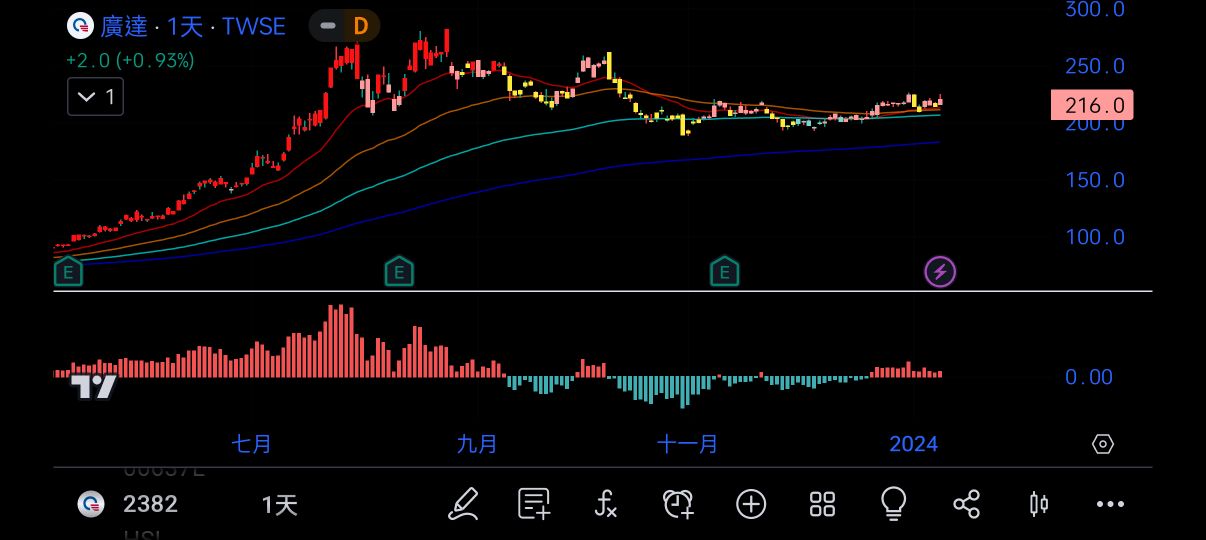Change the candlestick chart type
The width and height of the screenshot is (1206, 540).
tap(1039, 504)
